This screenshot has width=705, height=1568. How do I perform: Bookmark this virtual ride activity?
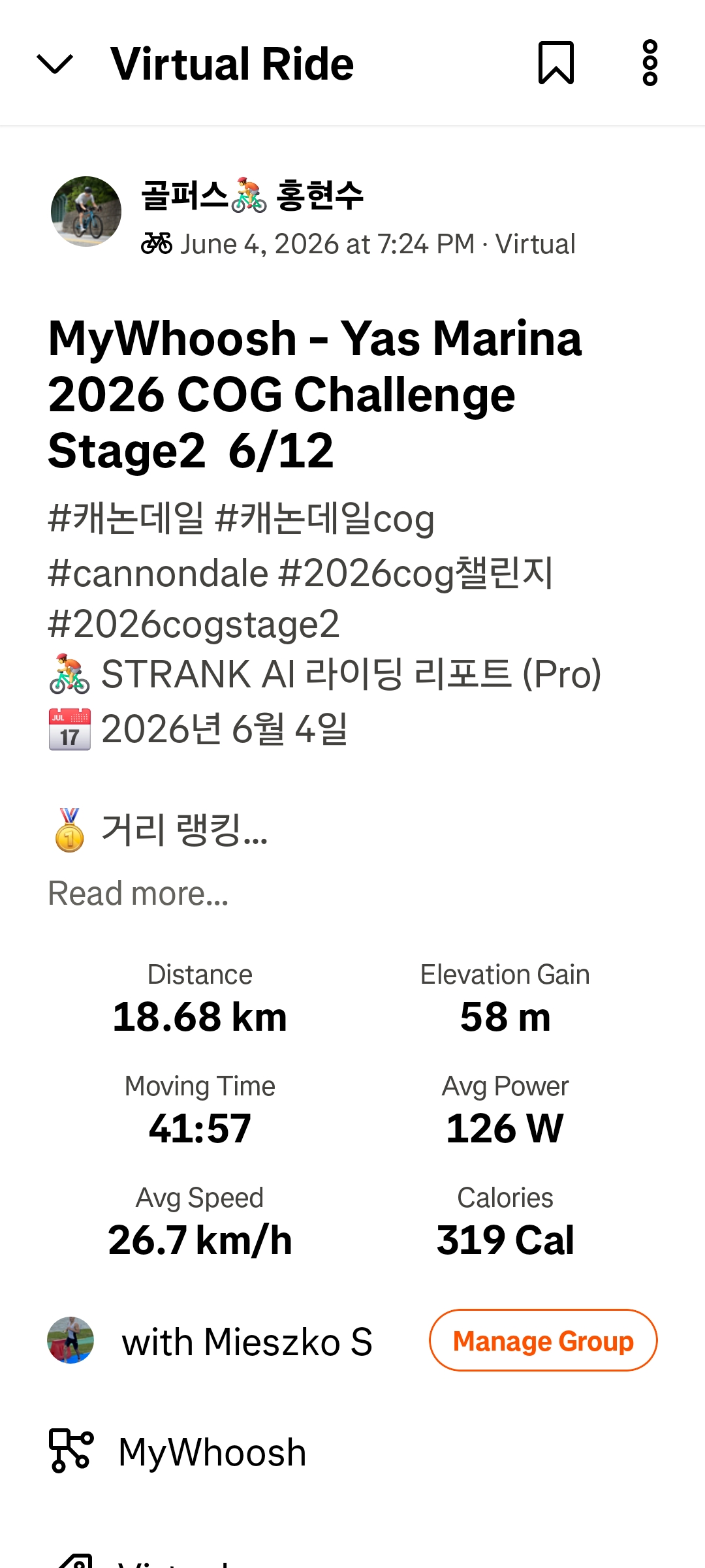pos(556,63)
